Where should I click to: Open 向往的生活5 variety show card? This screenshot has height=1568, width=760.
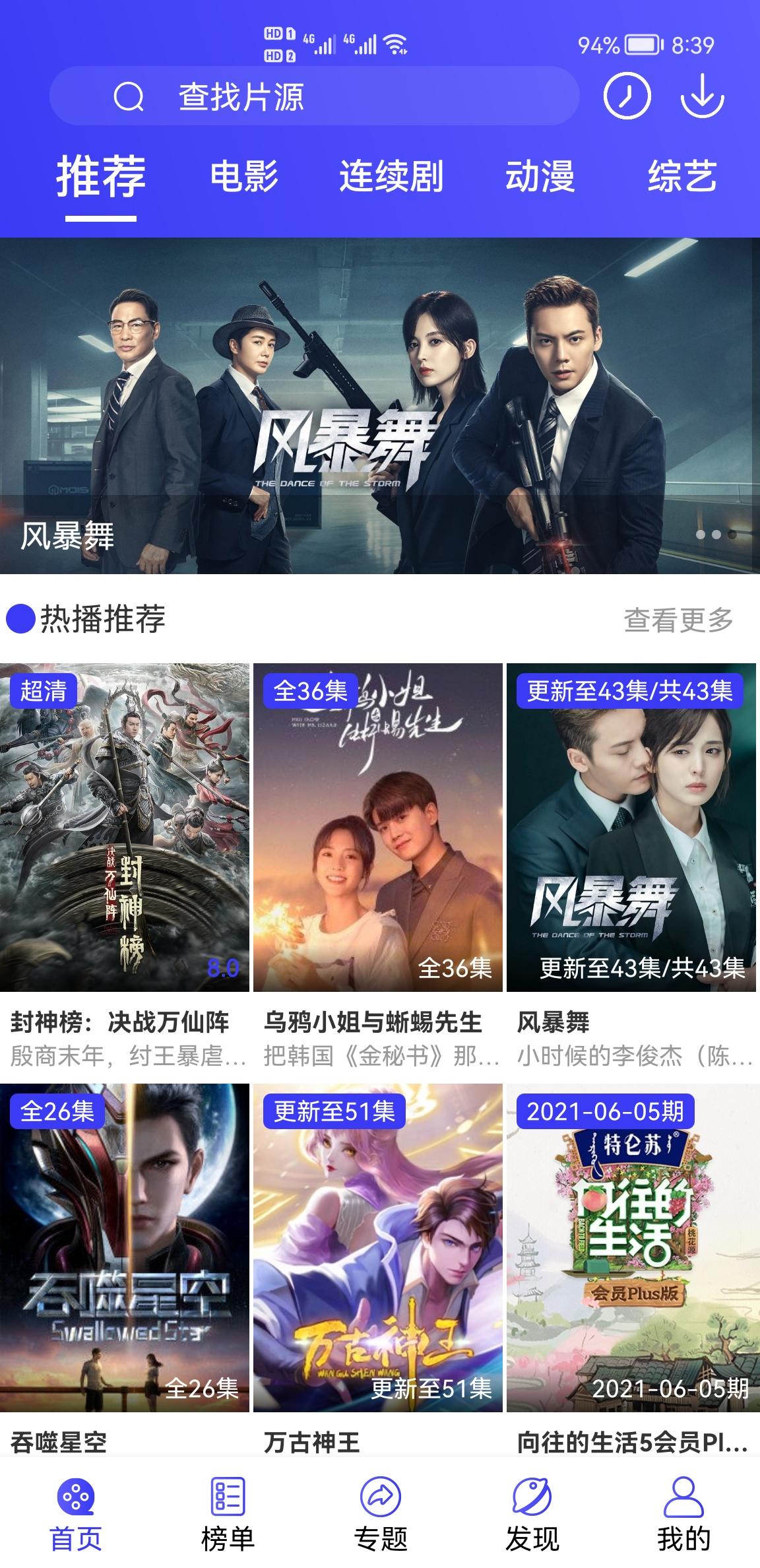pos(631,1247)
